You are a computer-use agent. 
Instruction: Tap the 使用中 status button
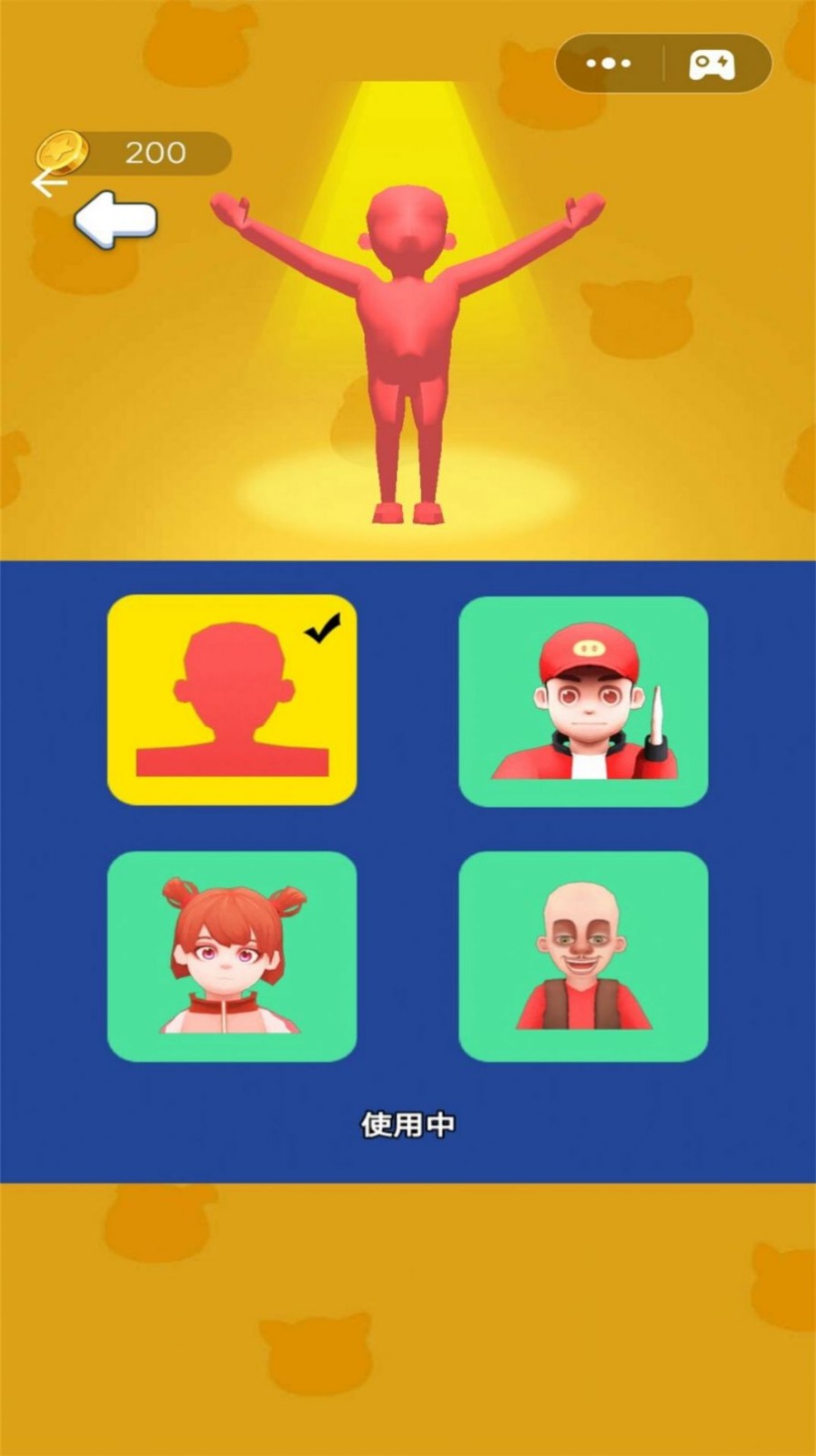pyautogui.click(x=408, y=1125)
